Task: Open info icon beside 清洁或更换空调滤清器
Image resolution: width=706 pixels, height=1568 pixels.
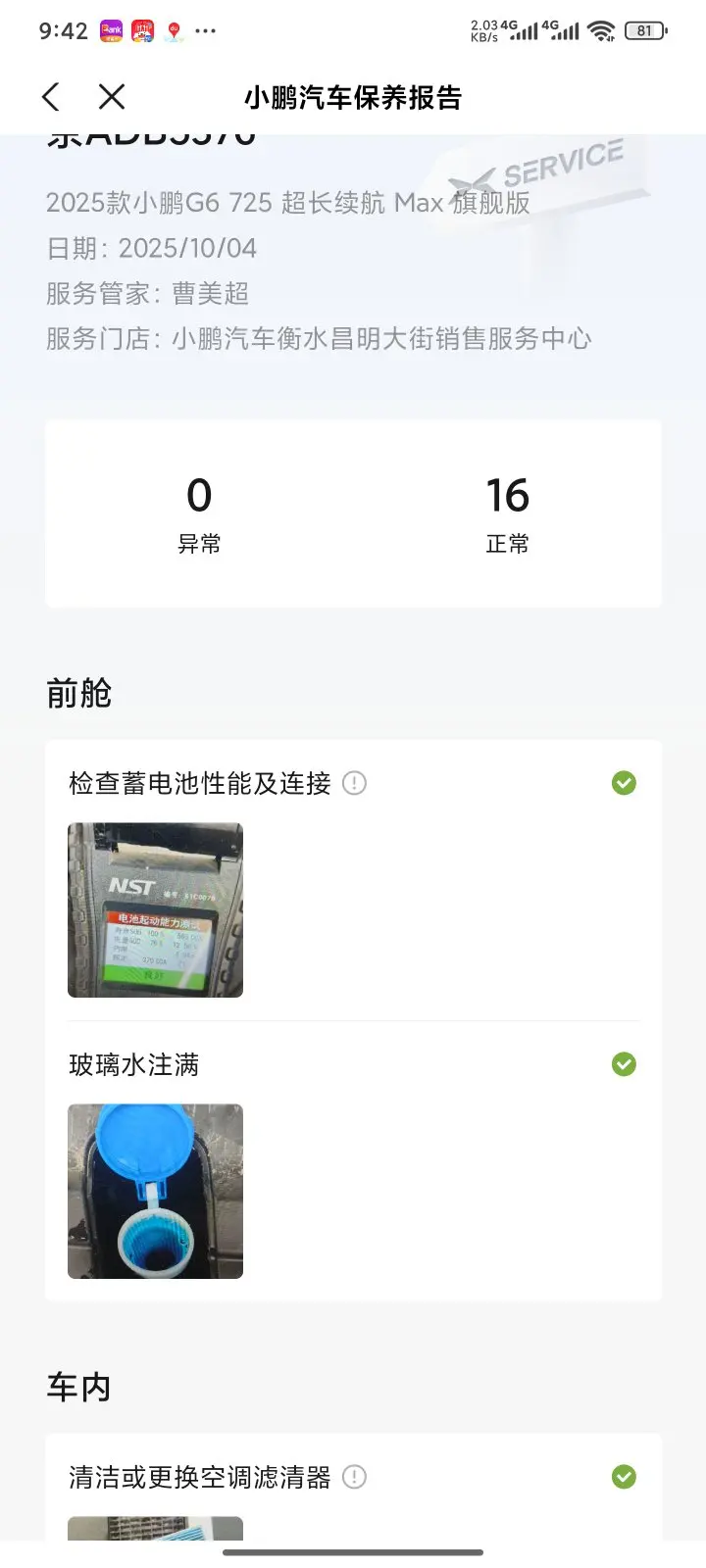Action: coord(354,1477)
